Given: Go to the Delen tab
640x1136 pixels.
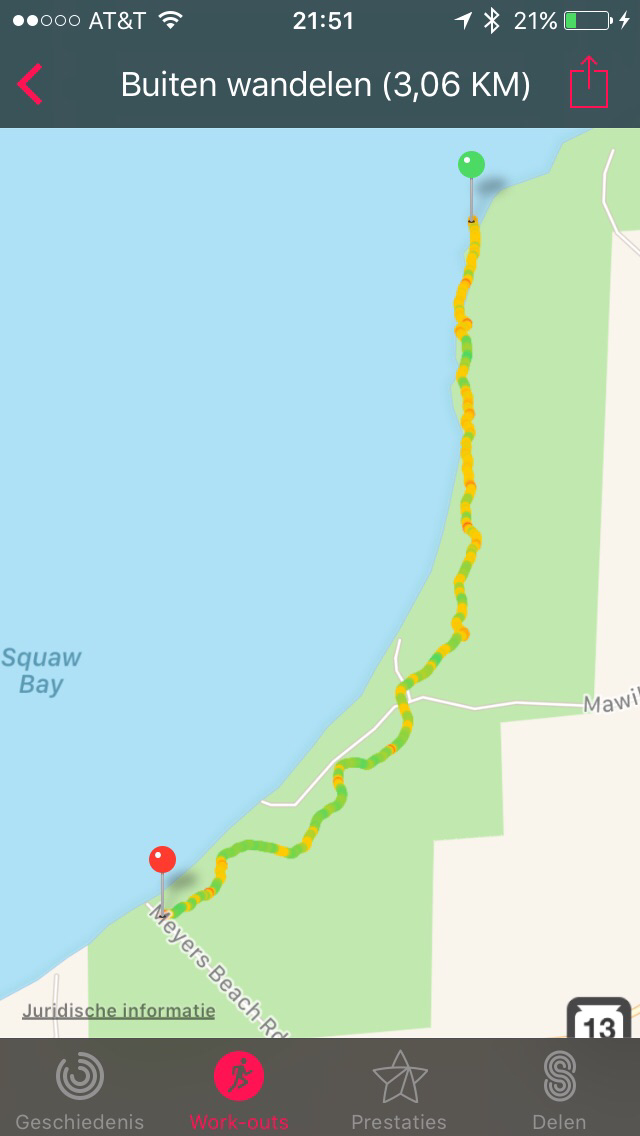Looking at the screenshot, I should 560,1088.
